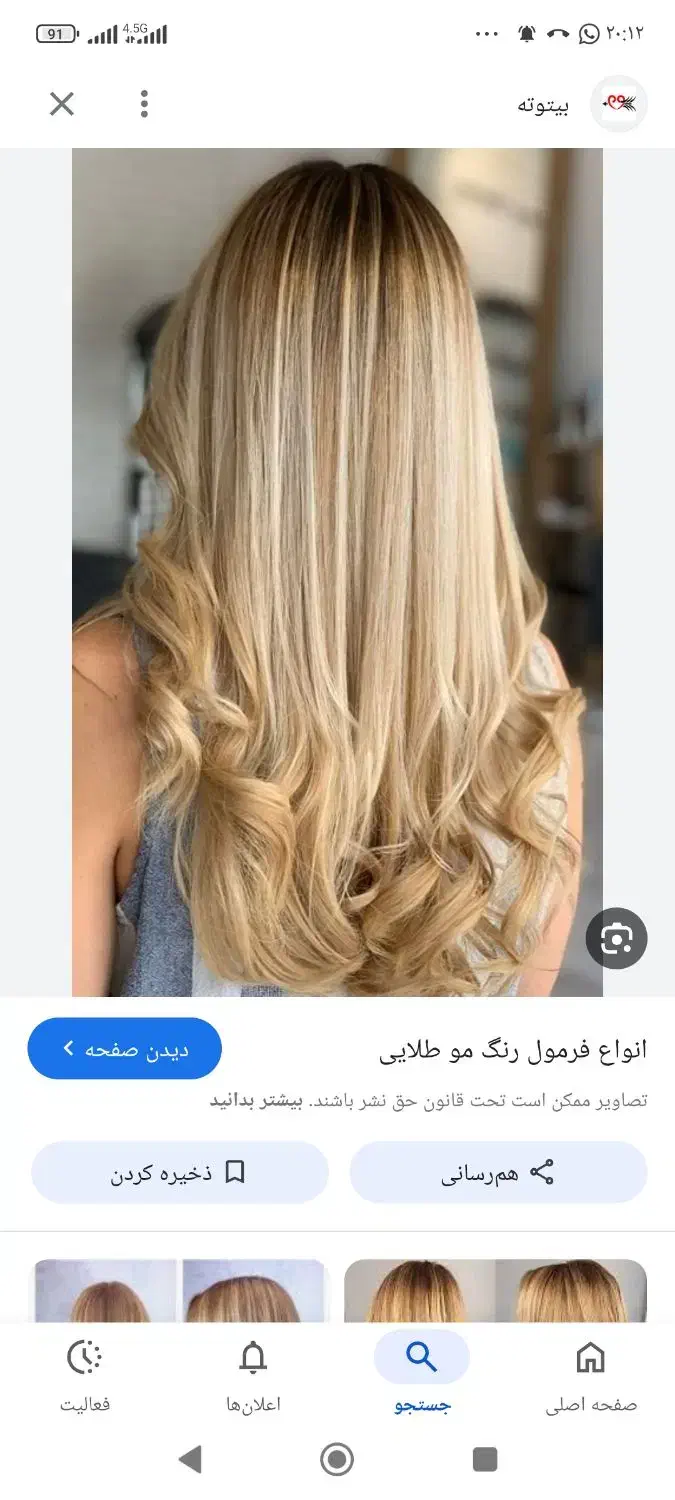675x1500 pixels.
Task: Switch to the اعلان‌ها tab
Action: click(253, 1376)
